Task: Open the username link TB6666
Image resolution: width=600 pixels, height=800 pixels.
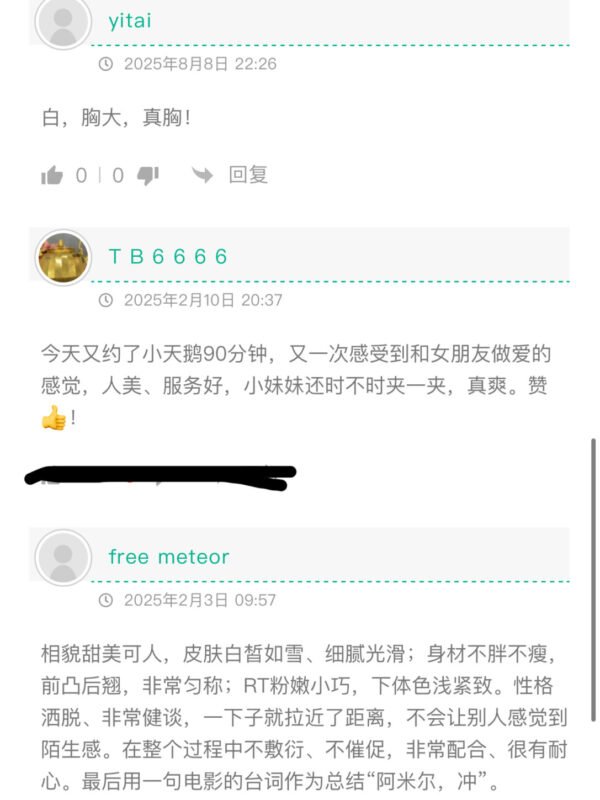Action: [x=168, y=257]
